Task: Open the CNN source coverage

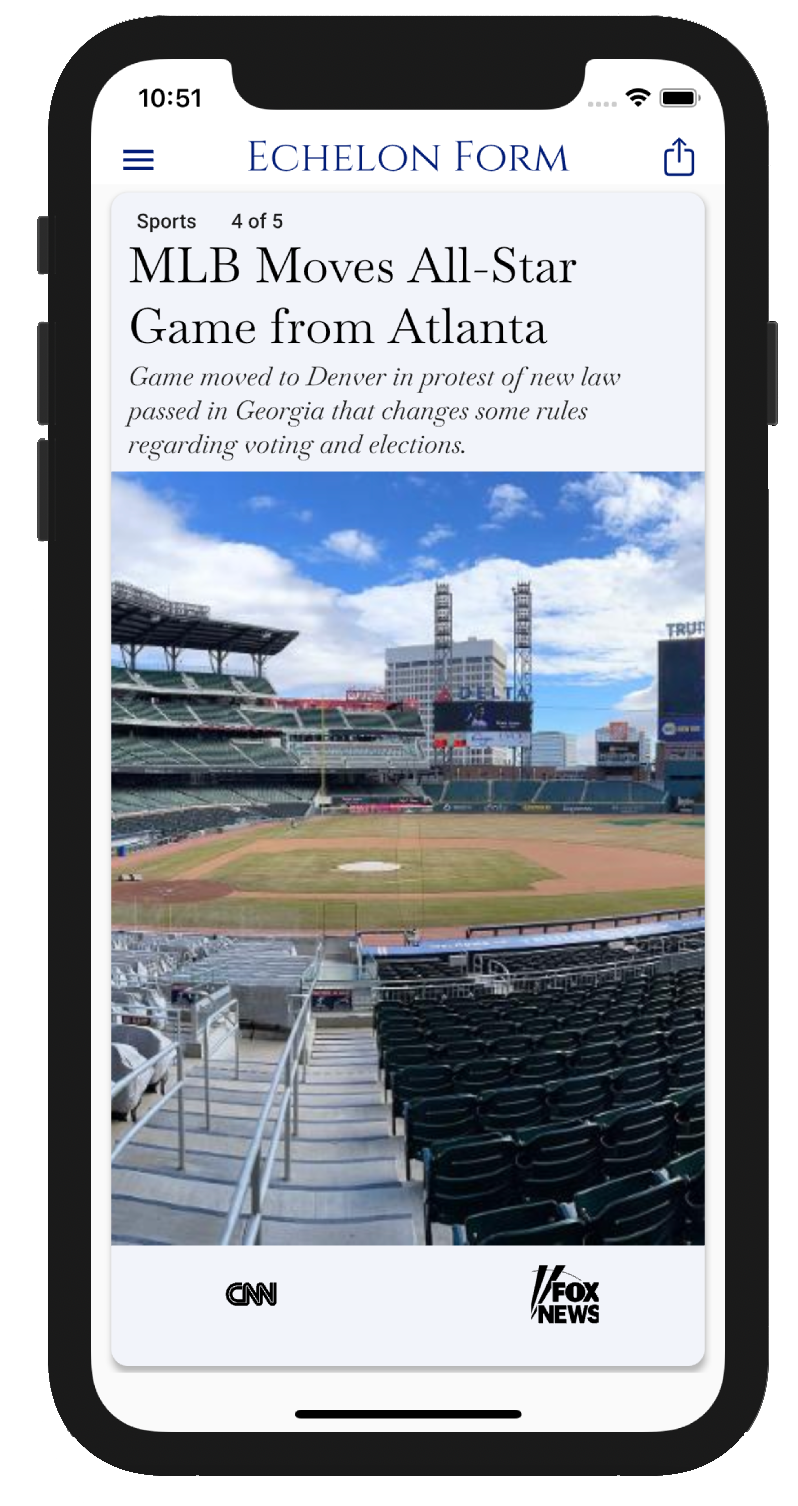Action: pos(251,1294)
